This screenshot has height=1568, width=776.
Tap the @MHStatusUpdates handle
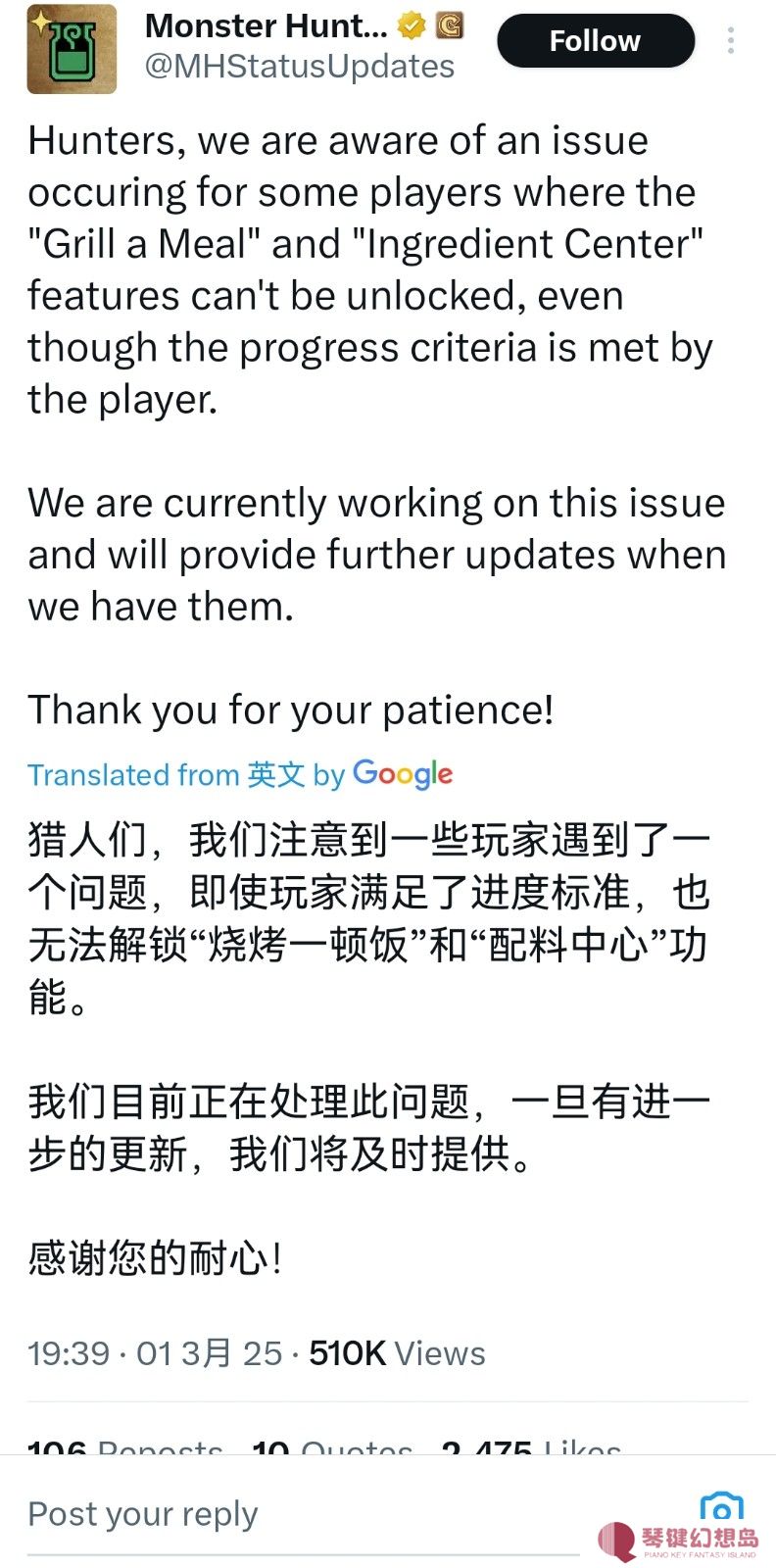[x=299, y=67]
